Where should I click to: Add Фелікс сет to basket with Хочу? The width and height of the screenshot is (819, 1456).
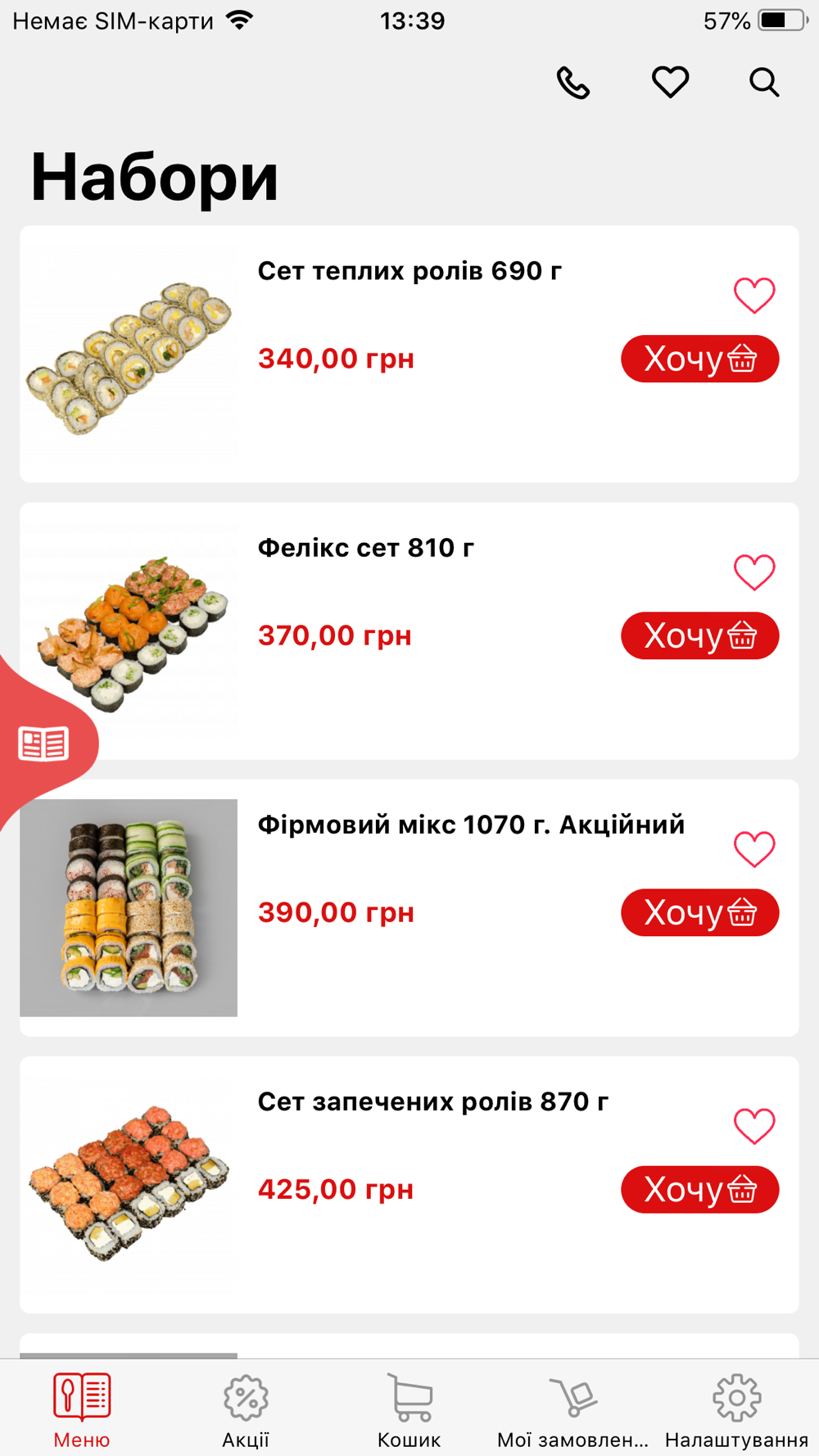pos(699,635)
